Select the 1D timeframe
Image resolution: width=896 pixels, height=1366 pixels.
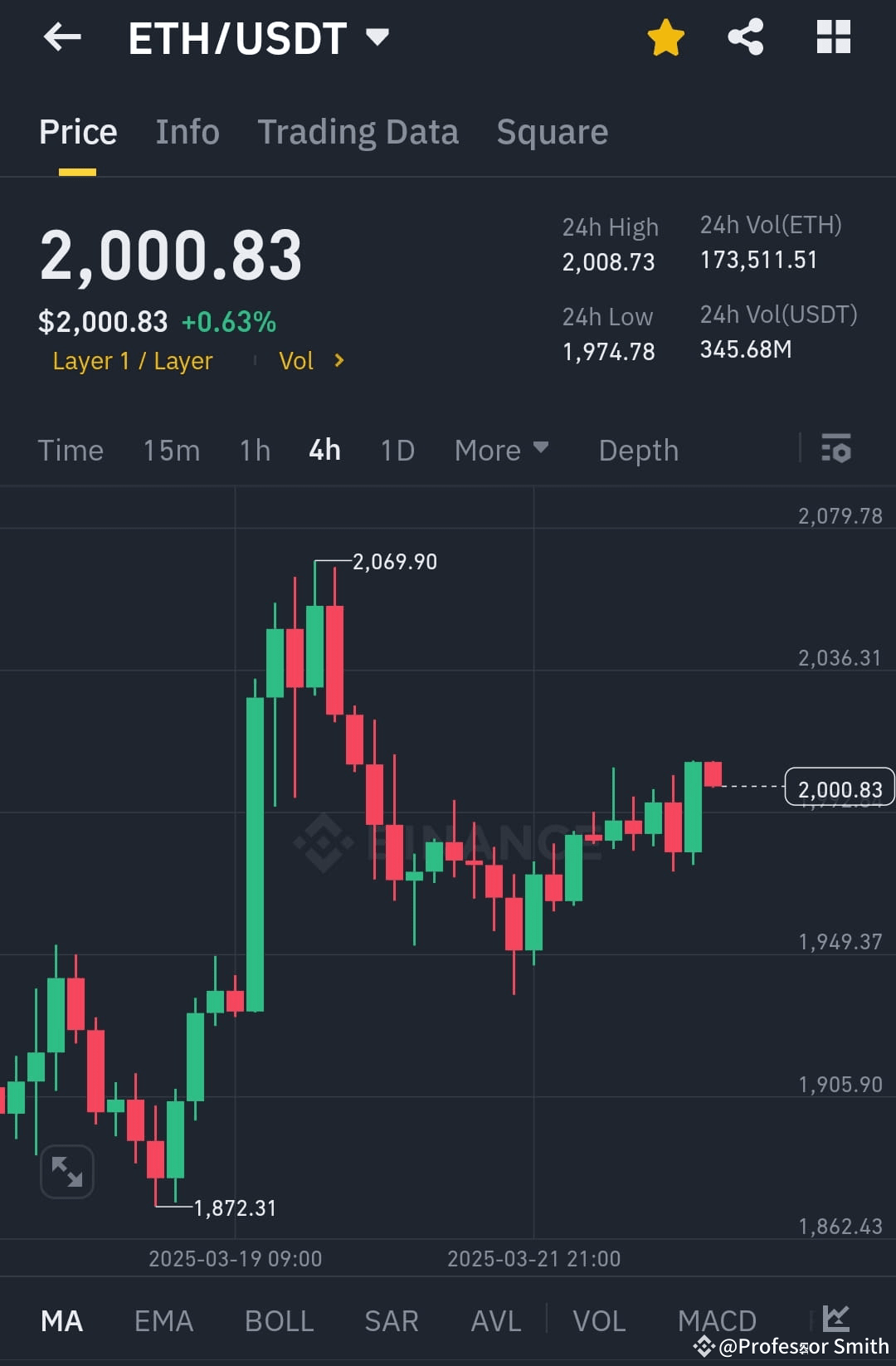(397, 450)
